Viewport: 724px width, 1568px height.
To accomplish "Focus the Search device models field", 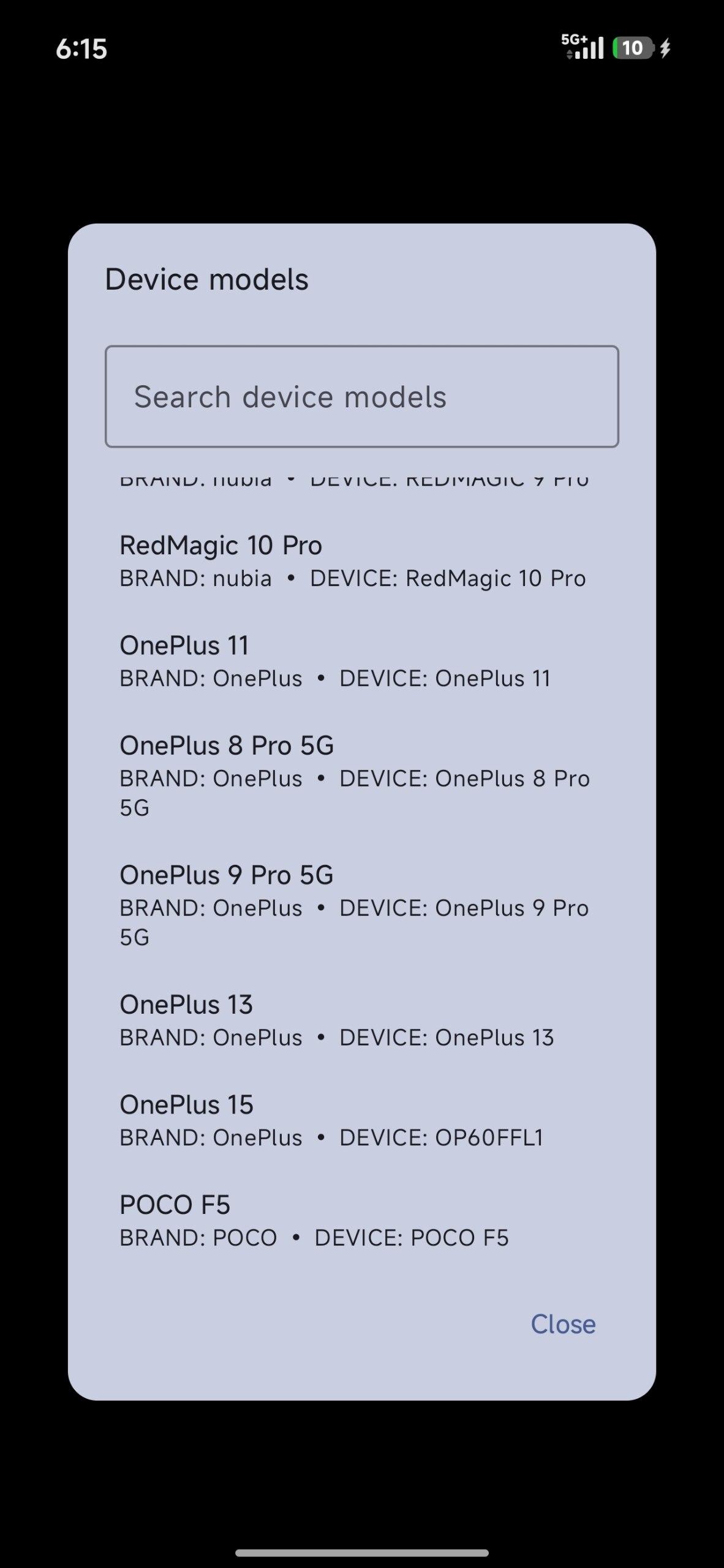I will pyautogui.click(x=361, y=396).
